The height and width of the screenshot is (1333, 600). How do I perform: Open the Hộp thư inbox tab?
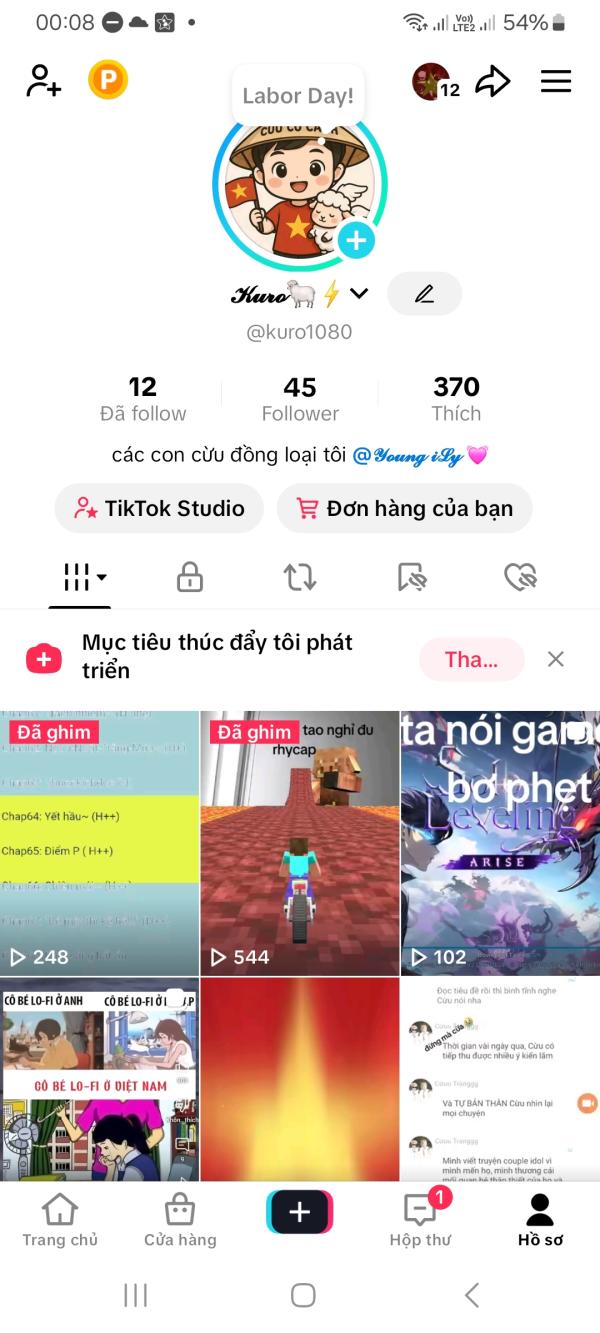tap(420, 1221)
